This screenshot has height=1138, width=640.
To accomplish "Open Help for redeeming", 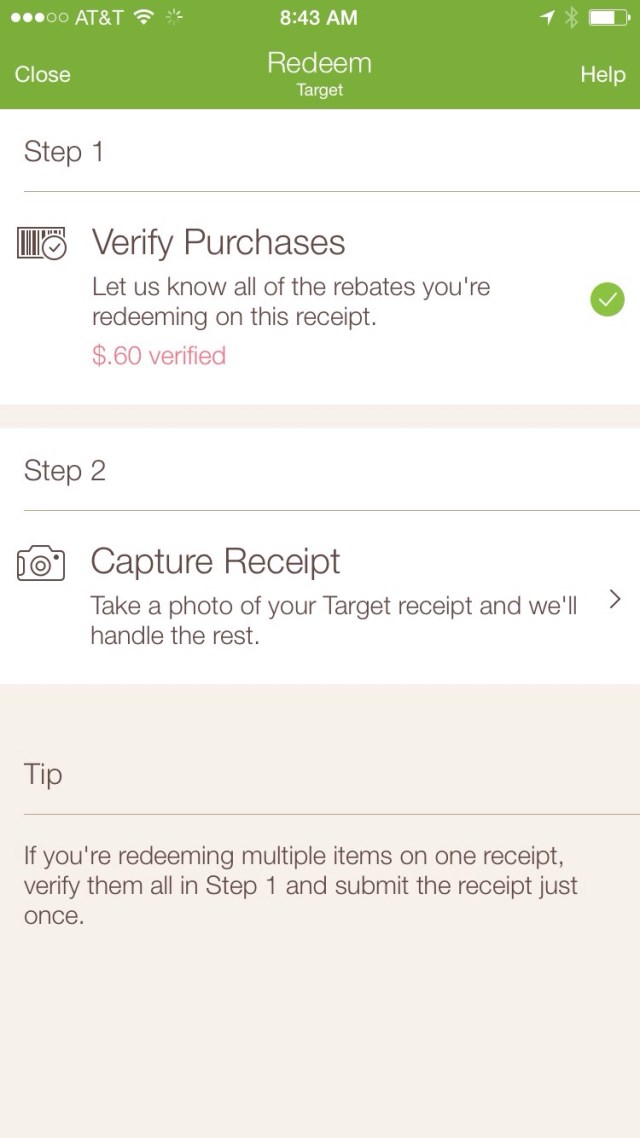I will click(602, 75).
